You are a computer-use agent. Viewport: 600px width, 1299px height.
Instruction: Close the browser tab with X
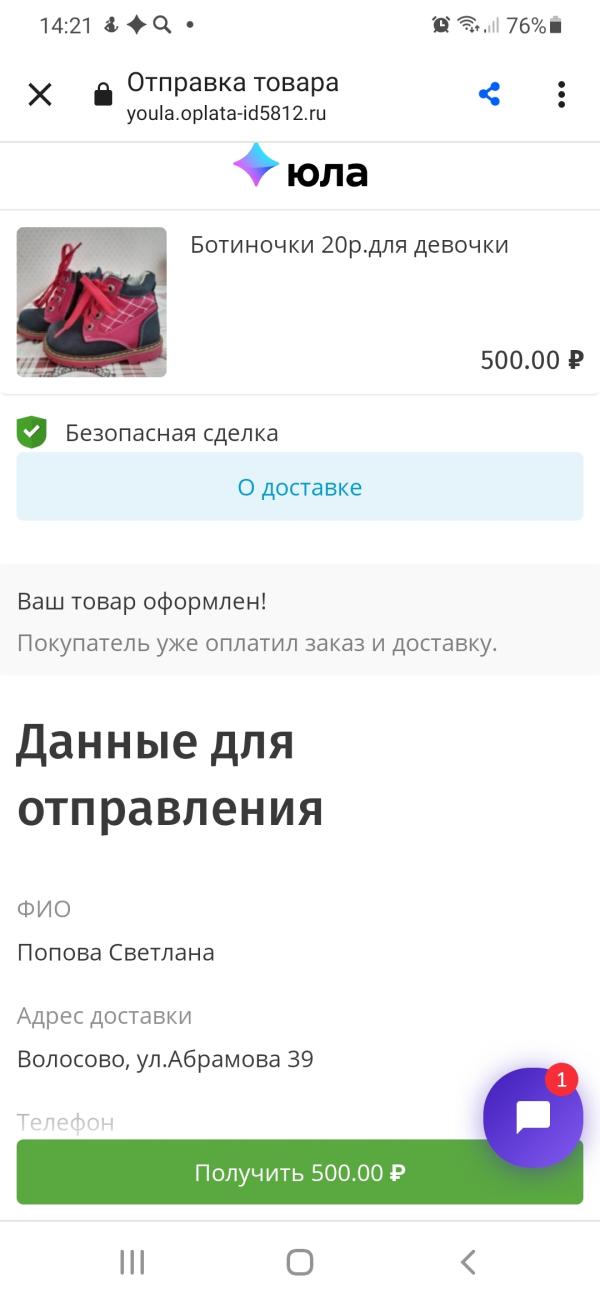[40, 95]
